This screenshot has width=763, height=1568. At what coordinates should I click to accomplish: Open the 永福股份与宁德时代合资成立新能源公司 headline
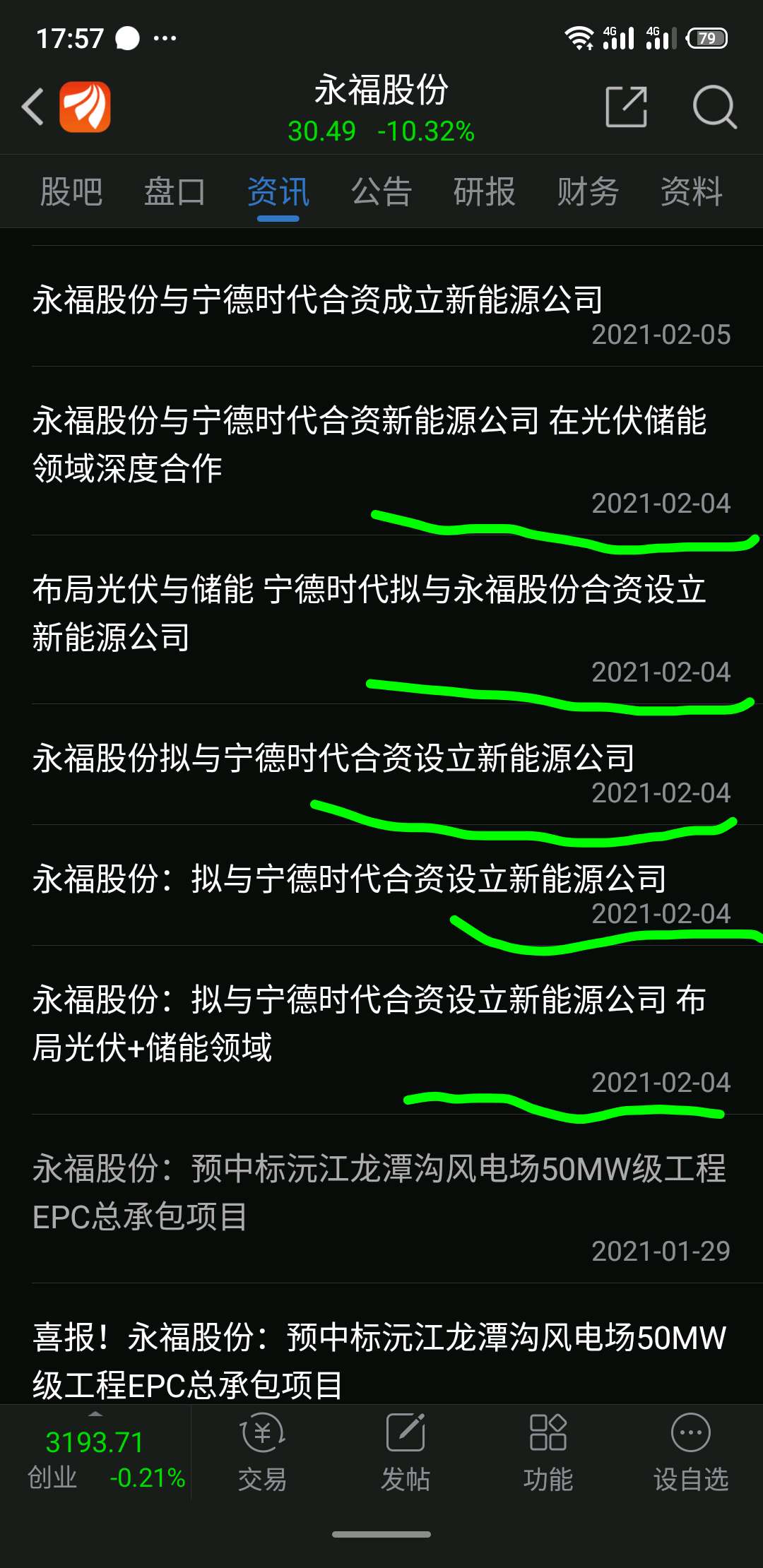coord(314,299)
